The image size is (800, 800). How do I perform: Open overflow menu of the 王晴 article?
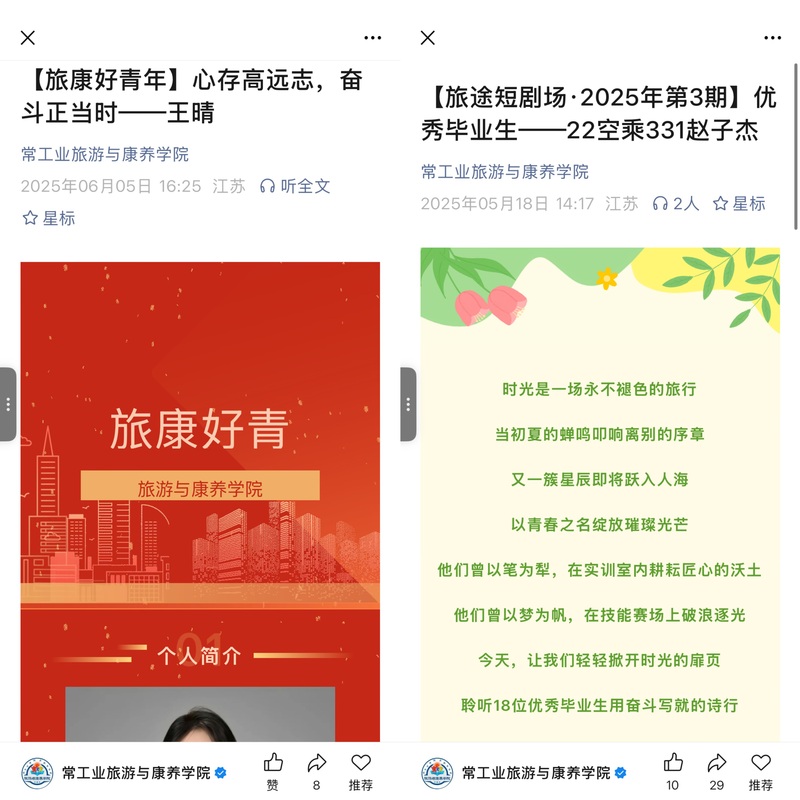(x=372, y=38)
